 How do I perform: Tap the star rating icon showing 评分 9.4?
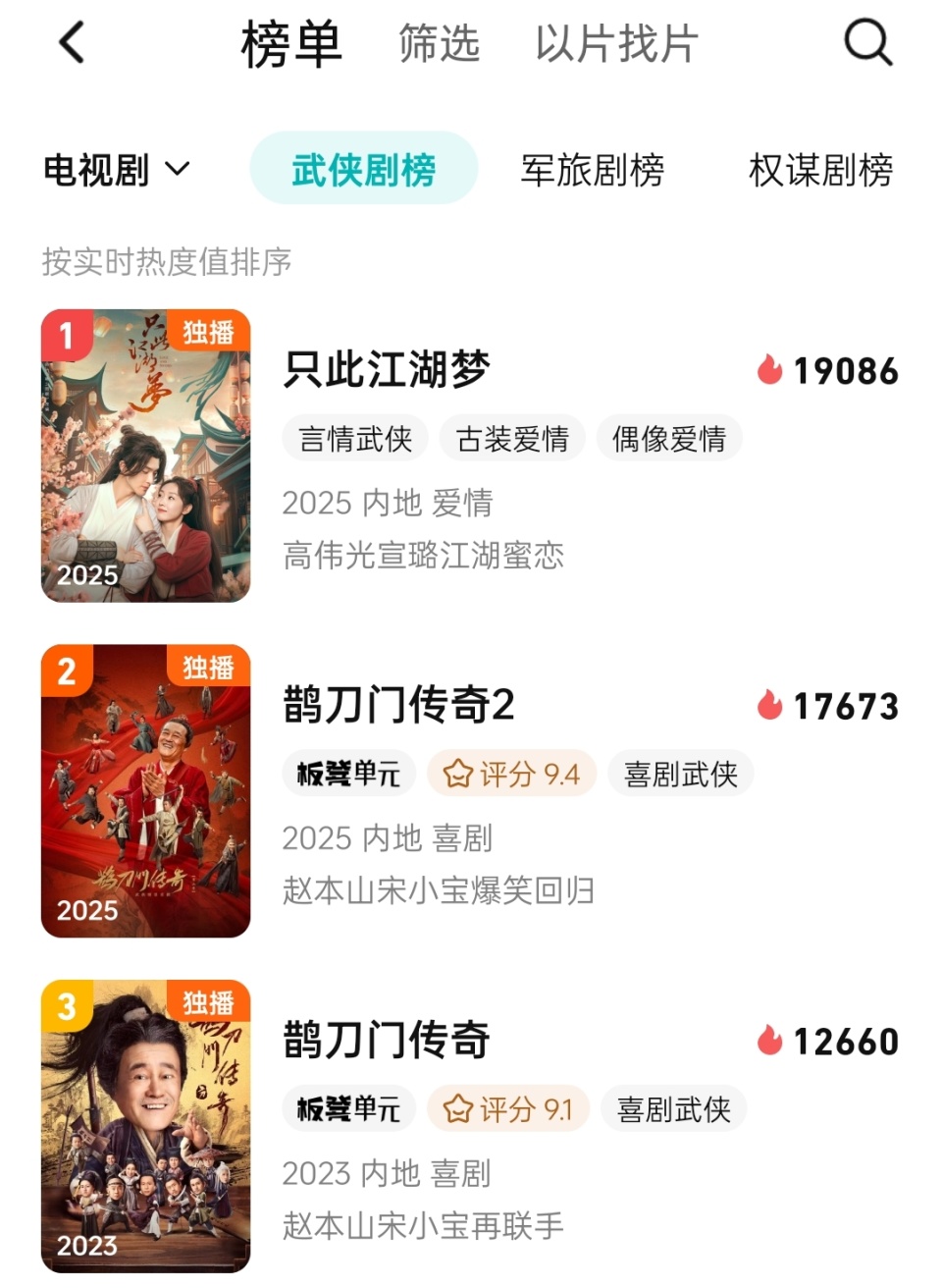pos(457,774)
